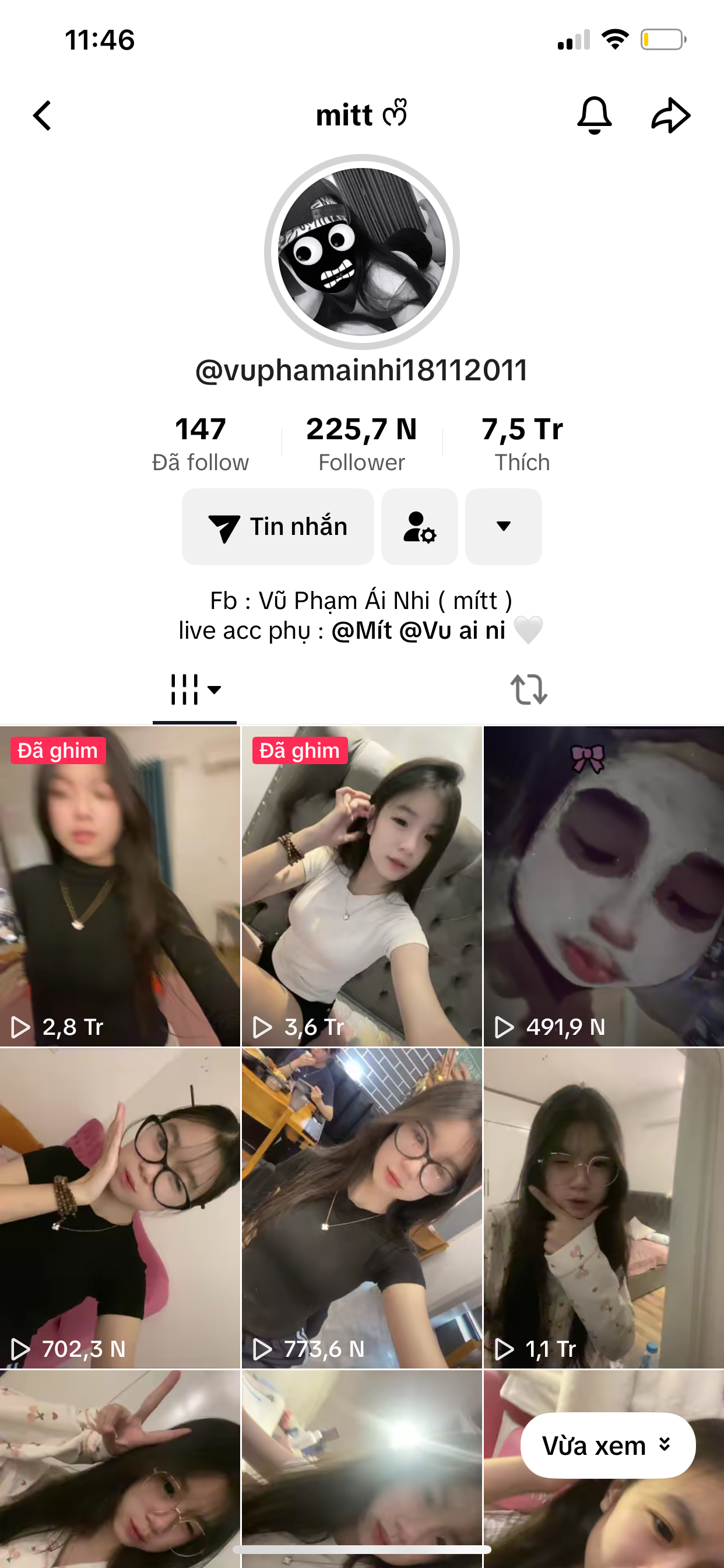Open the @Mít mention link
Screen dimensions: 724x1568
click(x=361, y=631)
